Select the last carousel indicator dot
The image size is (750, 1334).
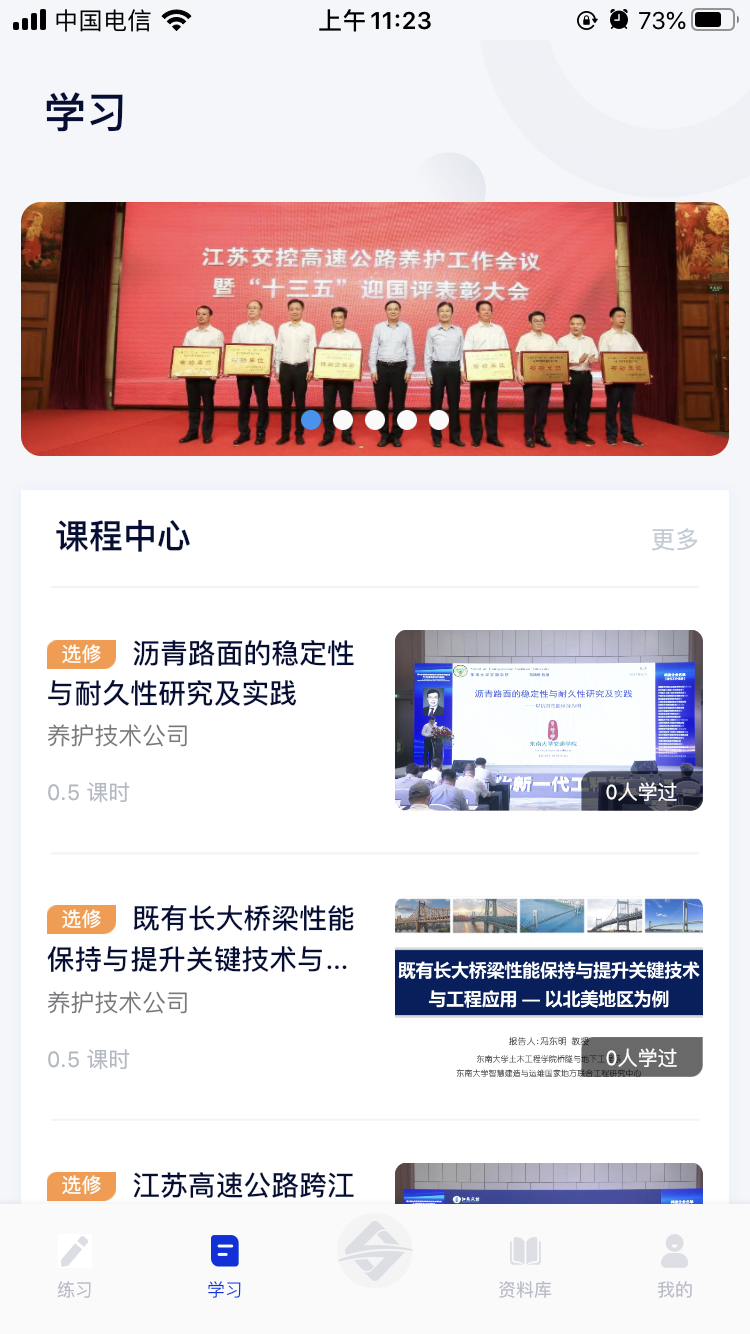(439, 420)
